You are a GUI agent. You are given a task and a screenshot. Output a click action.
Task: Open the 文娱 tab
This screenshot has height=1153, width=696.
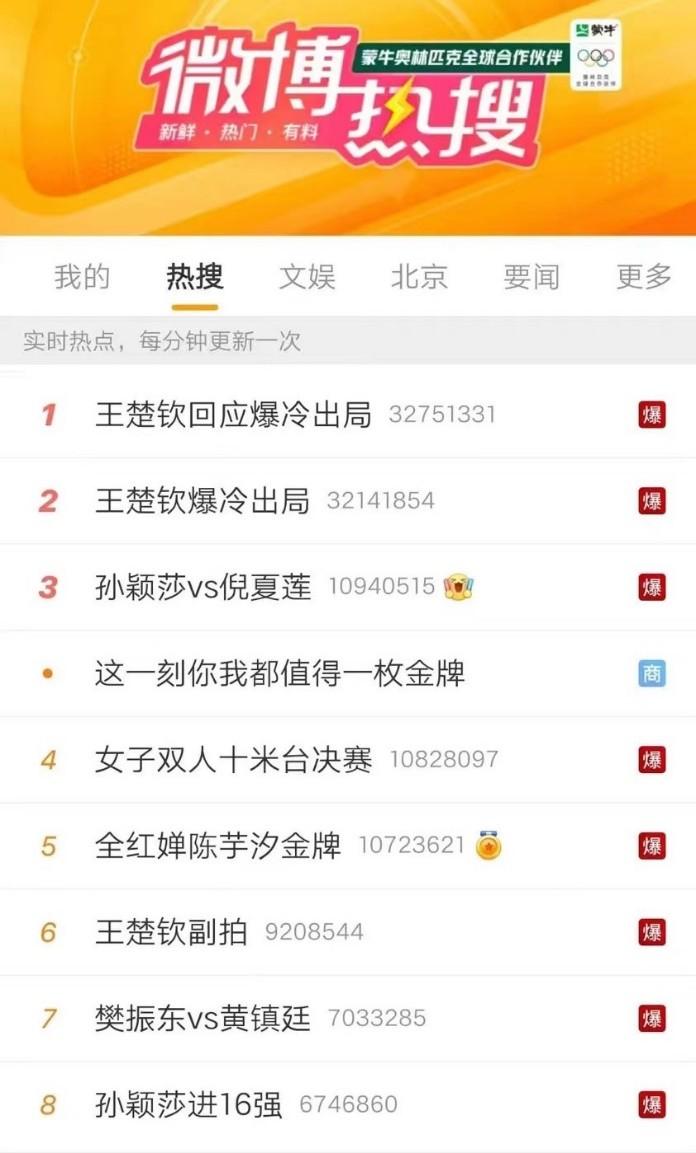[307, 277]
